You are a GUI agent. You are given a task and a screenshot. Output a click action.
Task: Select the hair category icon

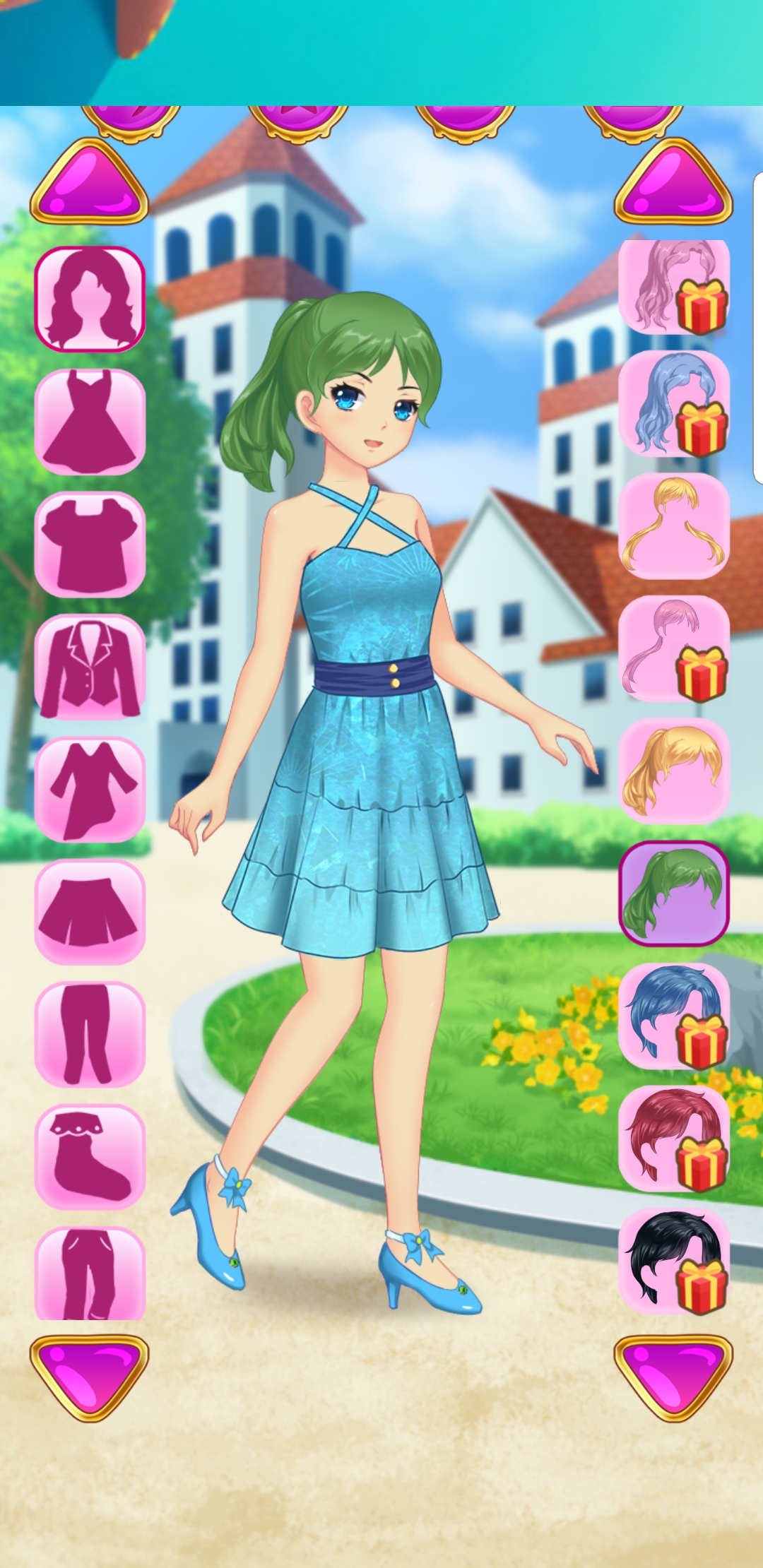(90, 299)
